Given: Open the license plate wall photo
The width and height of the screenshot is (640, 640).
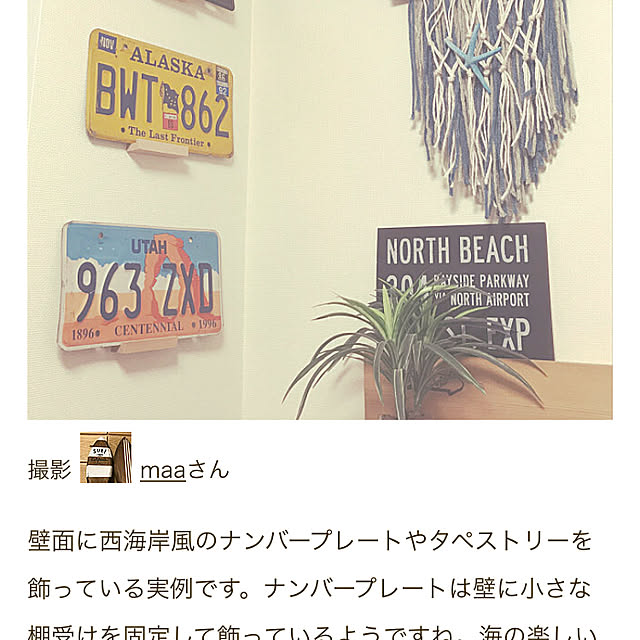Looking at the screenshot, I should tap(320, 210).
